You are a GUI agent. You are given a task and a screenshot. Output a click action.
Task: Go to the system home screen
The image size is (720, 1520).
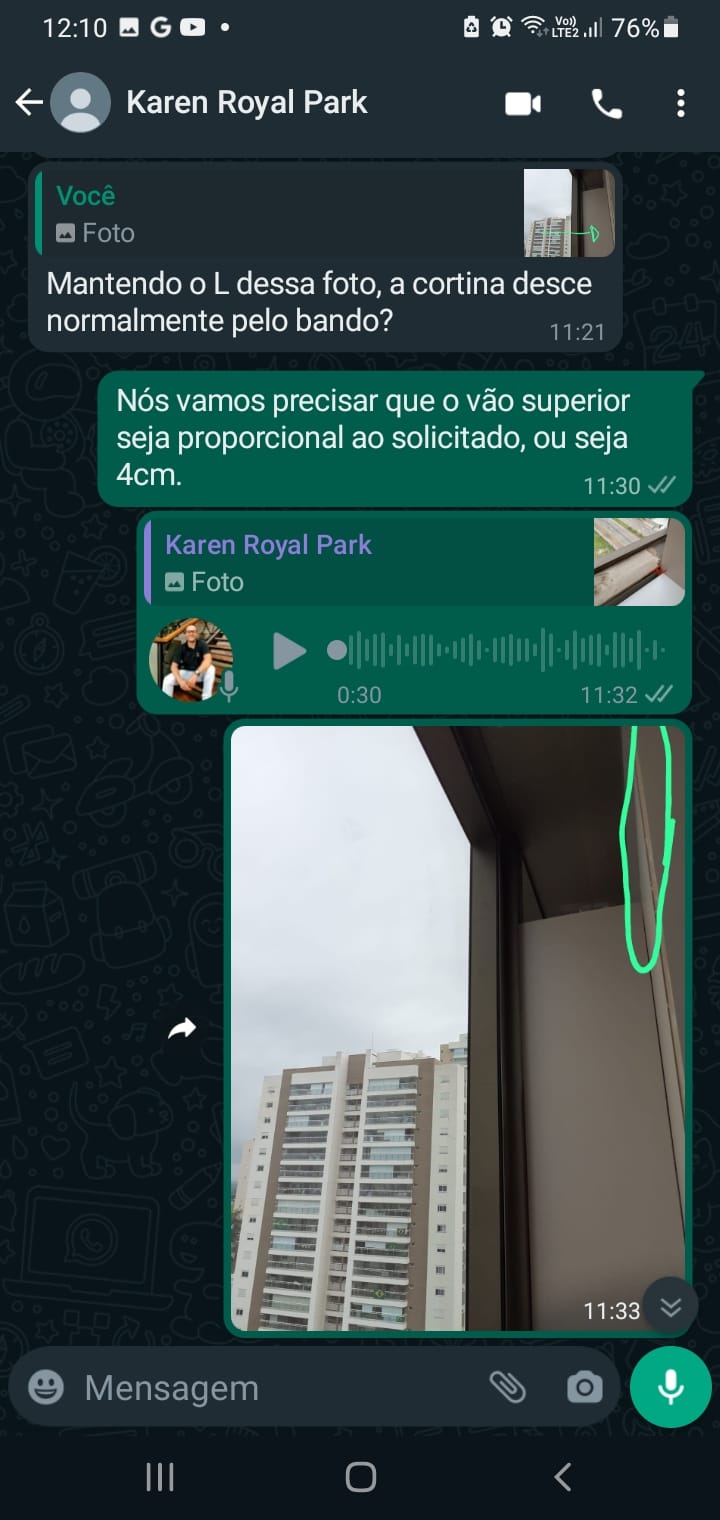point(360,1477)
